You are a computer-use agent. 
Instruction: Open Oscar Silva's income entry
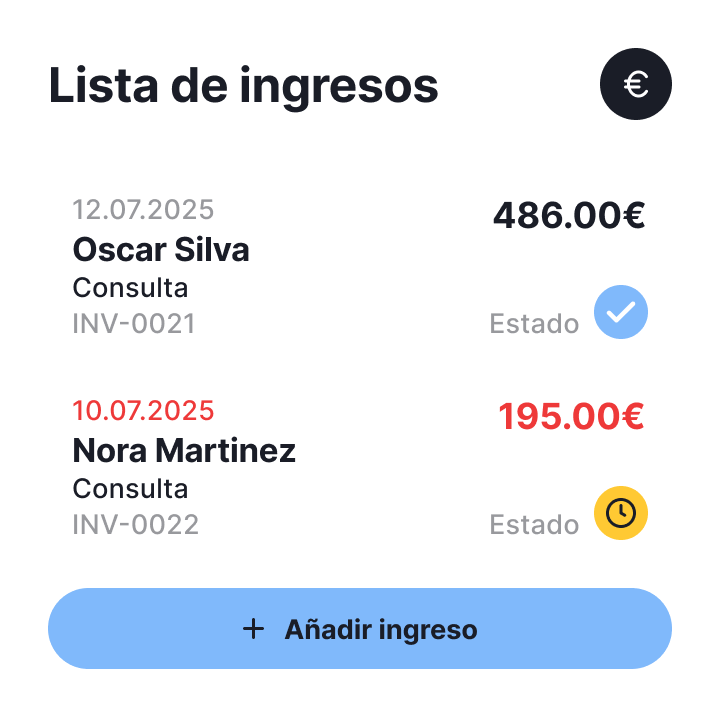(x=161, y=249)
